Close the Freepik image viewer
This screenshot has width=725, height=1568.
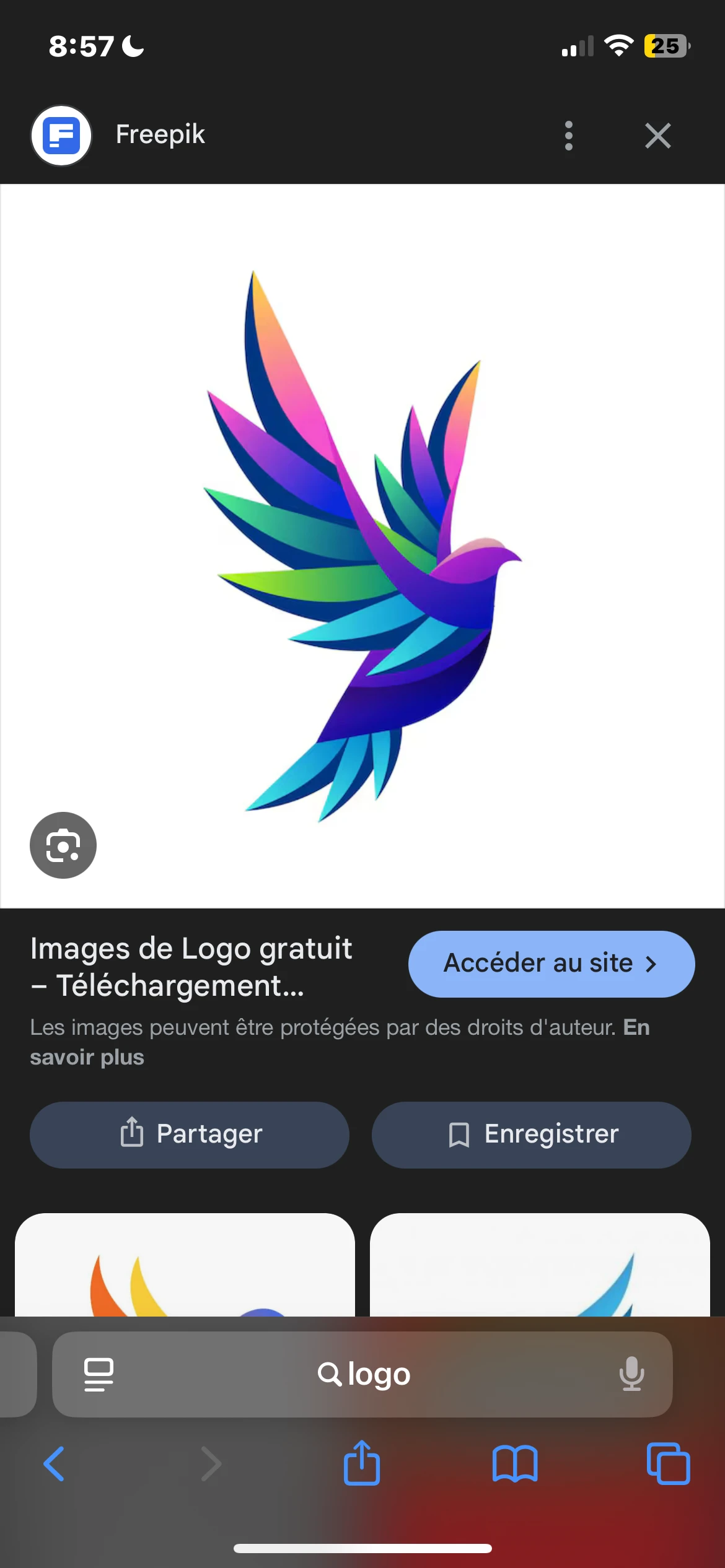657,136
